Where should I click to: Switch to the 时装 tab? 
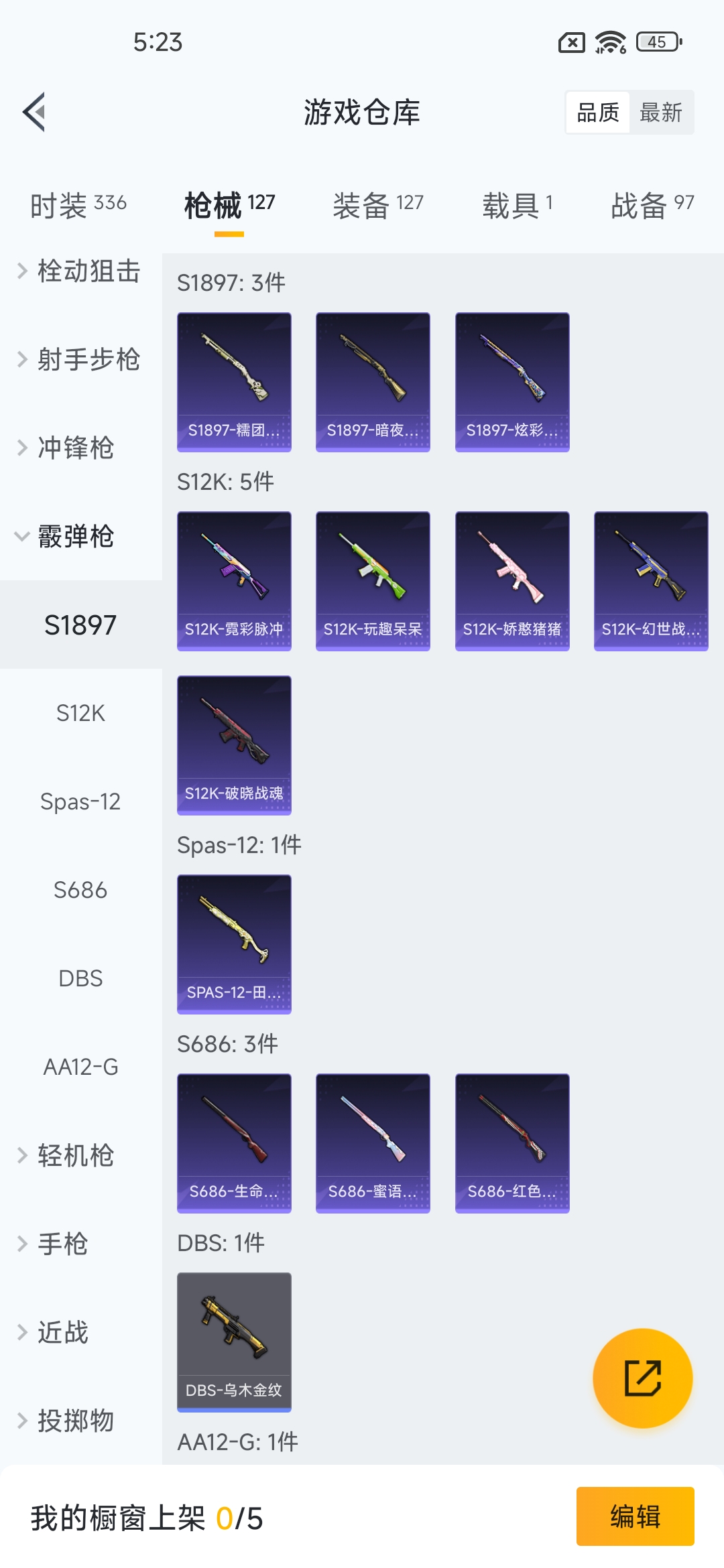click(78, 205)
